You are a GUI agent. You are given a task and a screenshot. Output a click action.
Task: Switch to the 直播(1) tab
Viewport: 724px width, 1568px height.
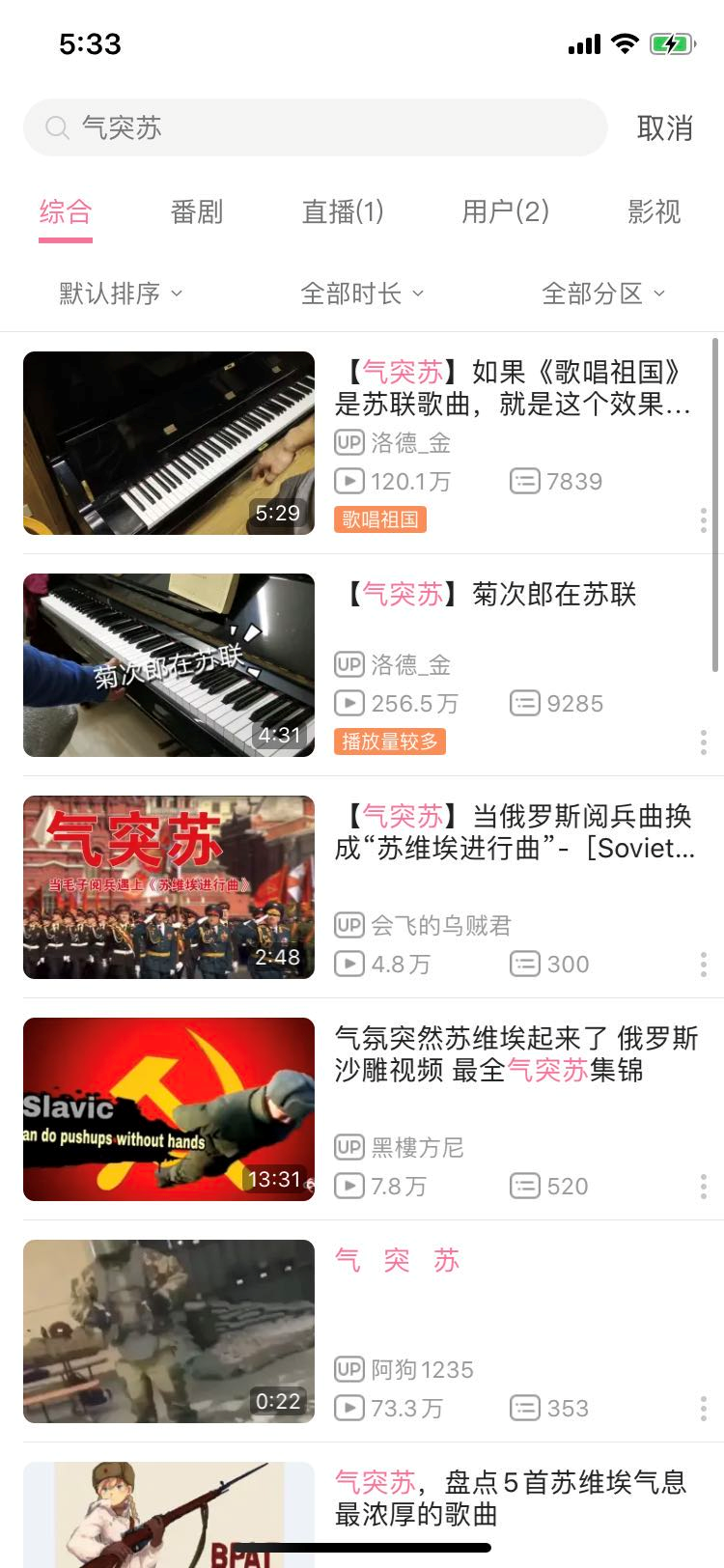[x=343, y=211]
